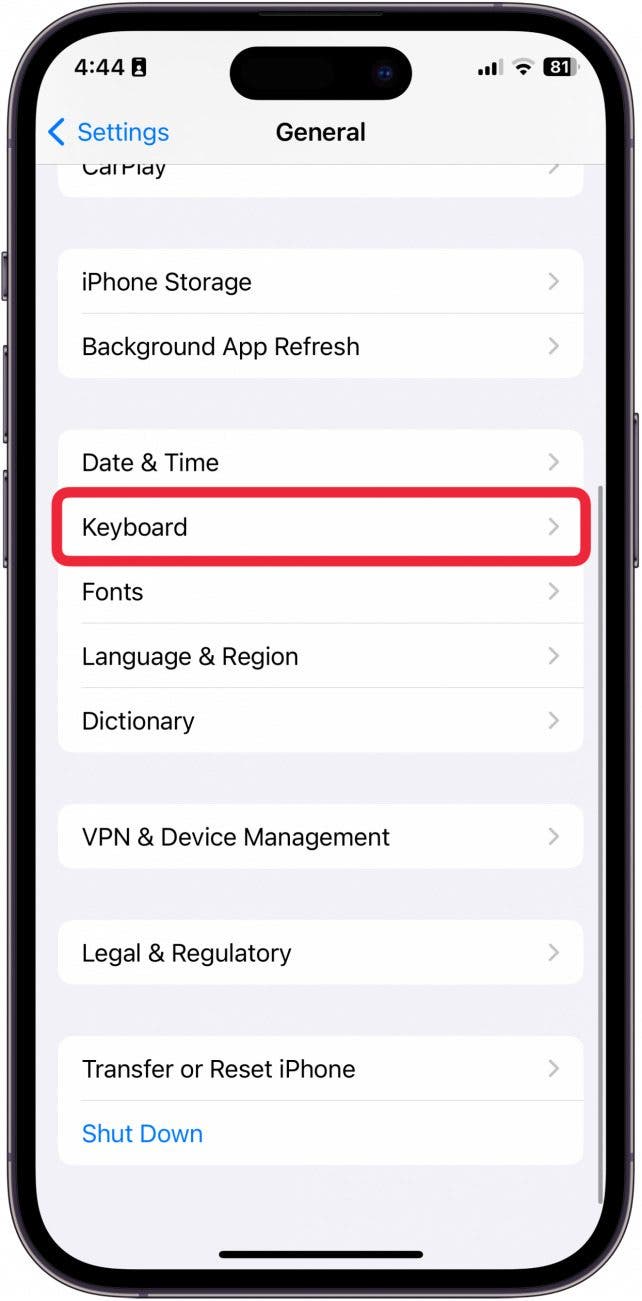Screen dimensions: 642x1301
Task: Open the Fonts row
Action: coord(320,592)
